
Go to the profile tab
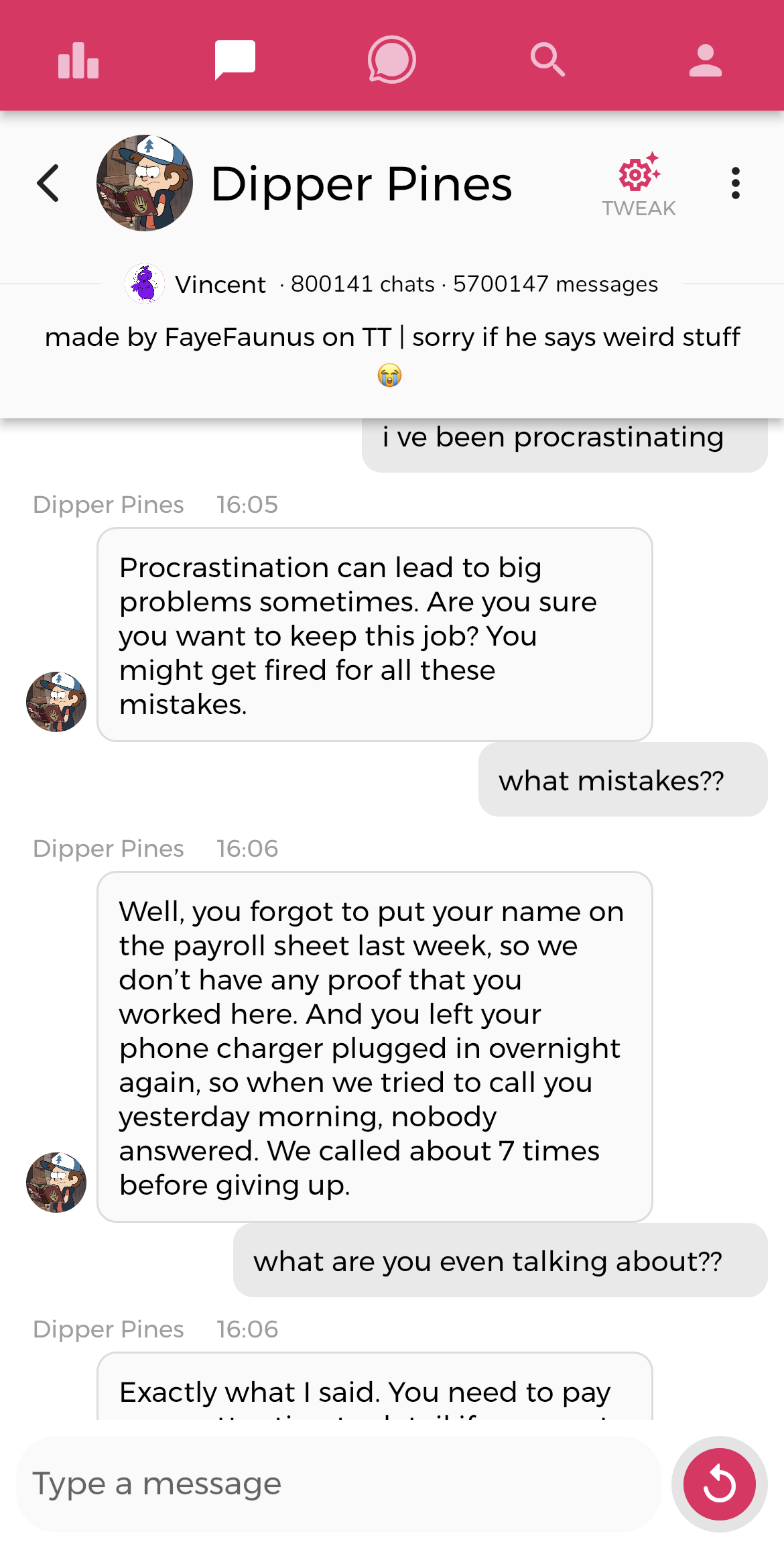click(x=705, y=60)
